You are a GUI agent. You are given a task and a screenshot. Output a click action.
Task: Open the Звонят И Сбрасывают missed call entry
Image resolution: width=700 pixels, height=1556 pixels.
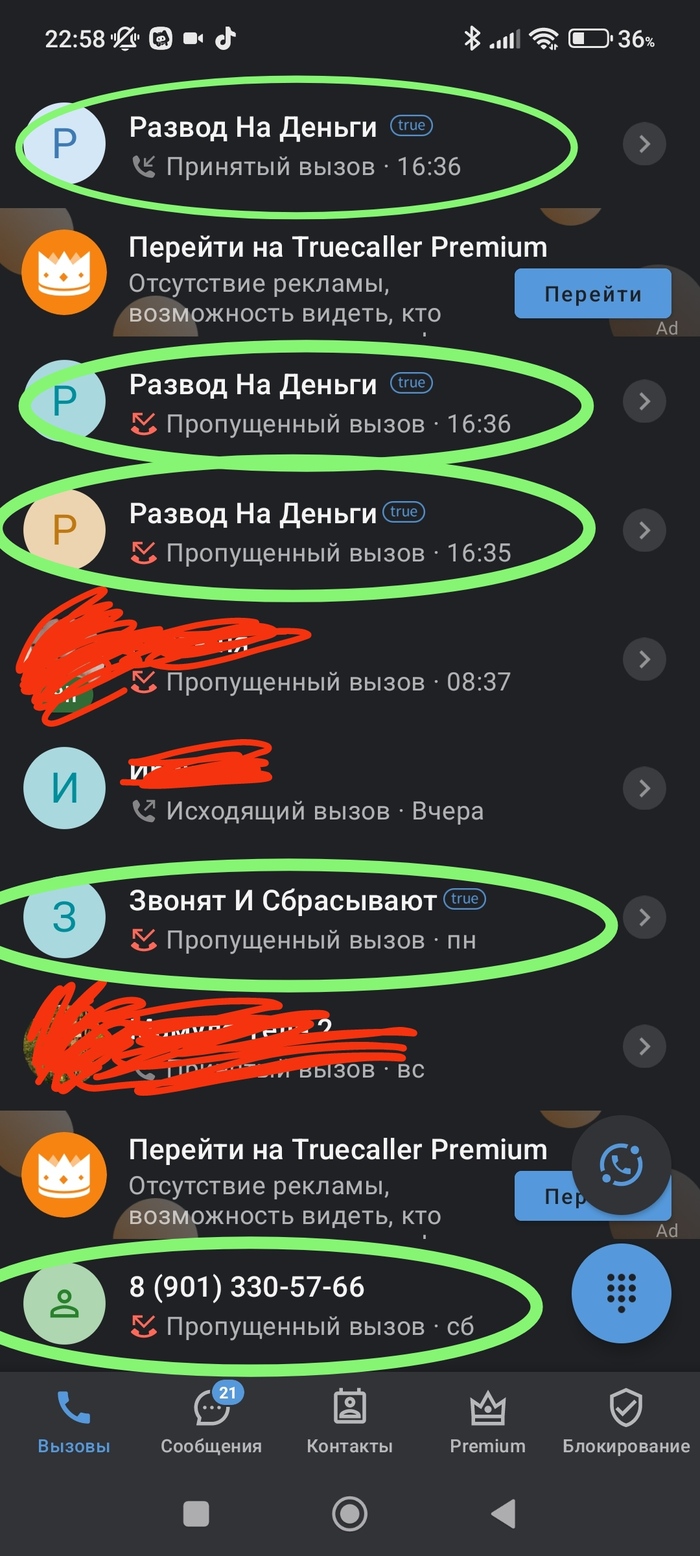tap(300, 918)
